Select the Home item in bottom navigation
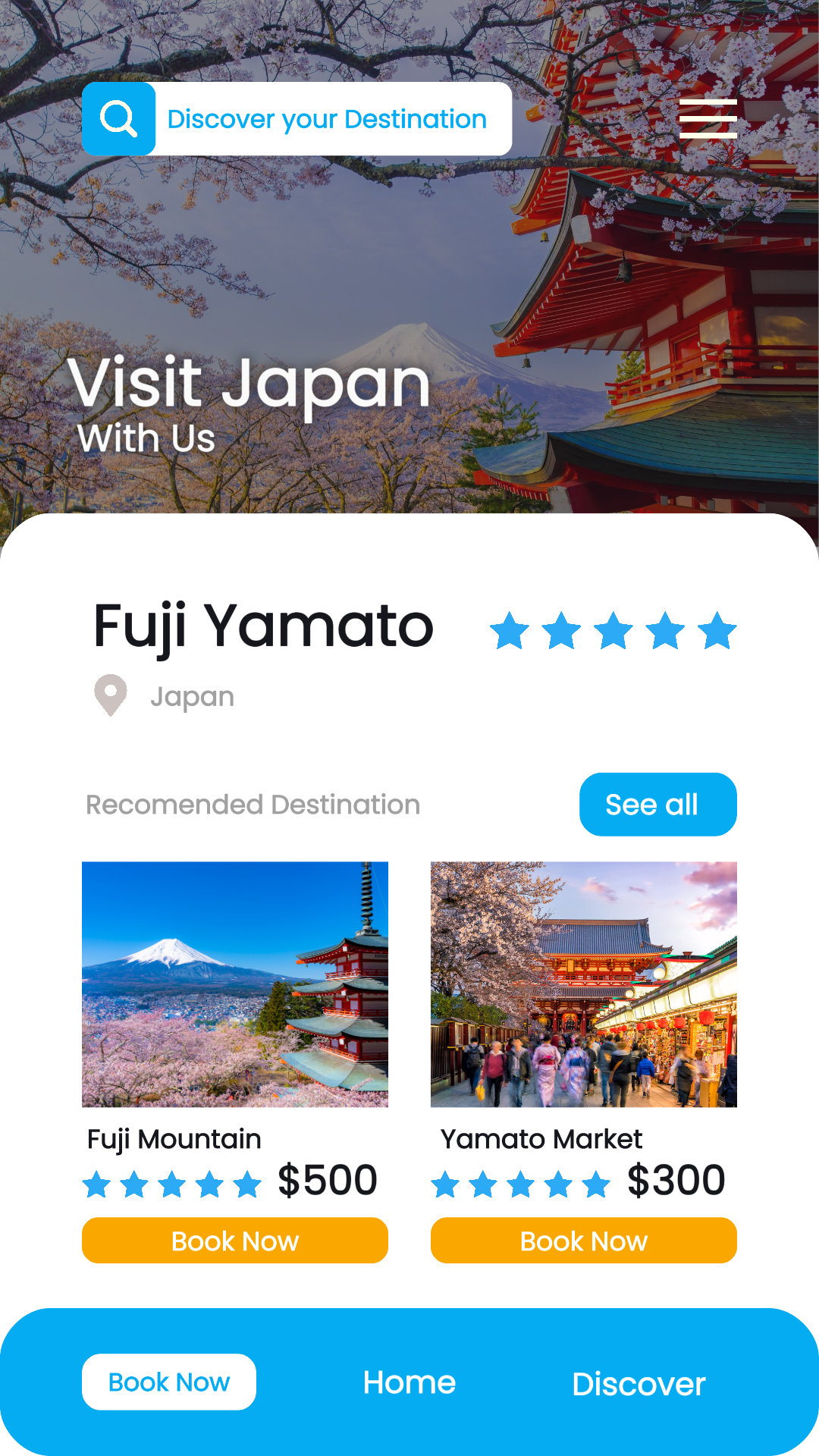The width and height of the screenshot is (819, 1456). 409,1382
